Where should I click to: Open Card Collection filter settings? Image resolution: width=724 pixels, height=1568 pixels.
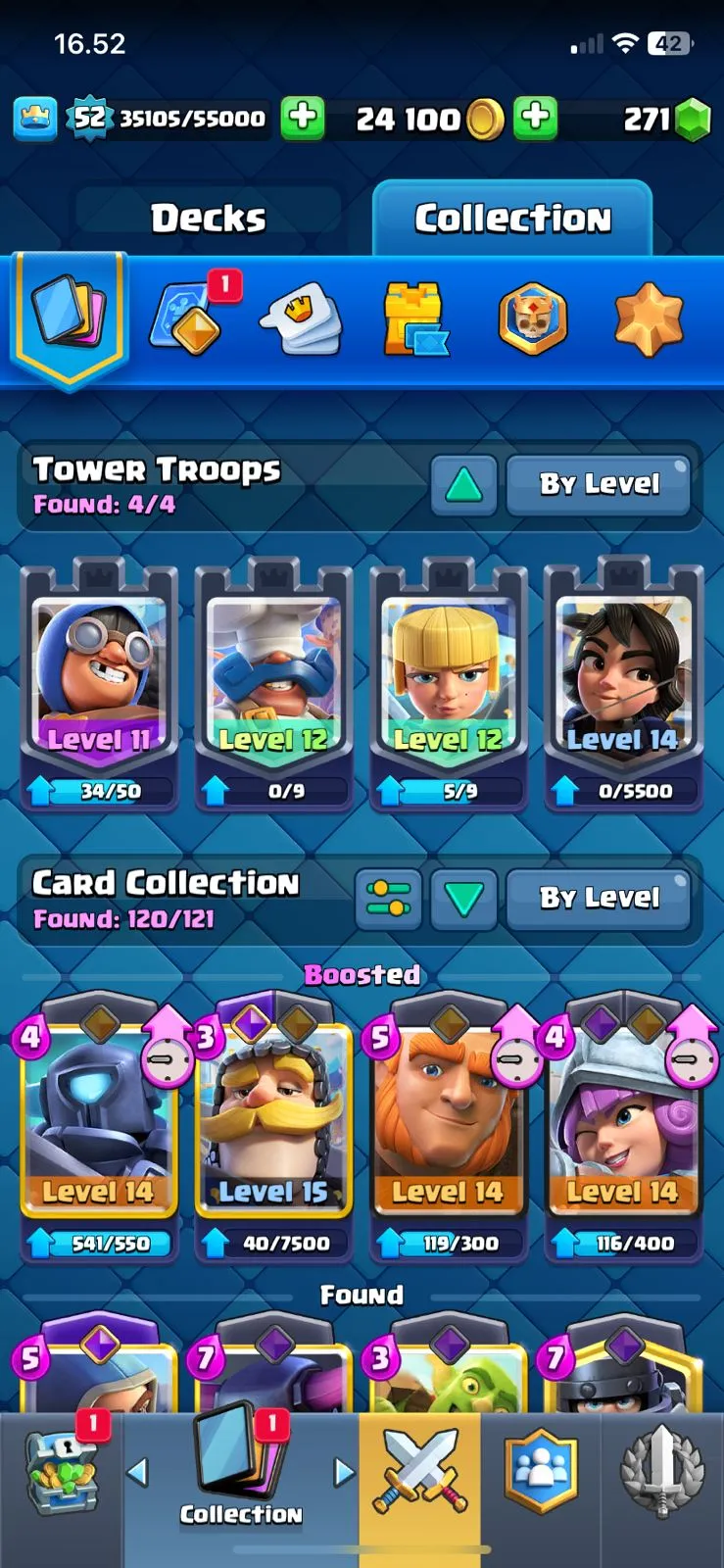click(x=388, y=898)
